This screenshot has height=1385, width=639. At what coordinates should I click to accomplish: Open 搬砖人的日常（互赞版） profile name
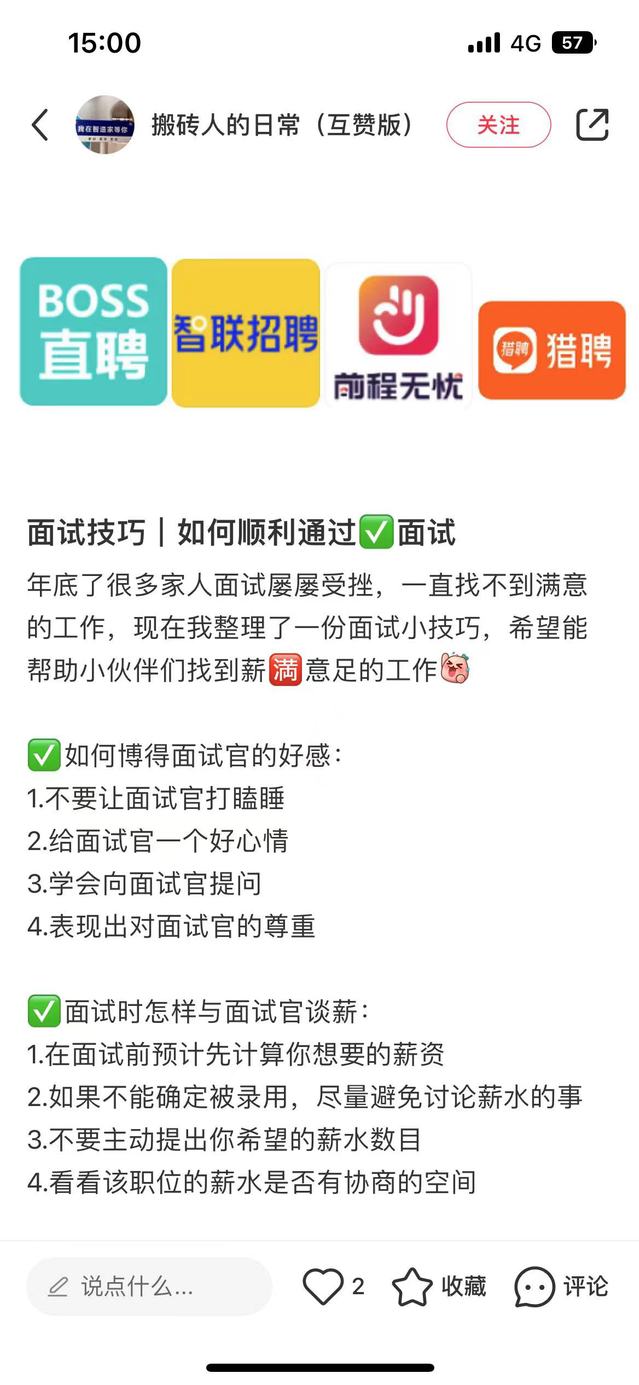(x=282, y=125)
